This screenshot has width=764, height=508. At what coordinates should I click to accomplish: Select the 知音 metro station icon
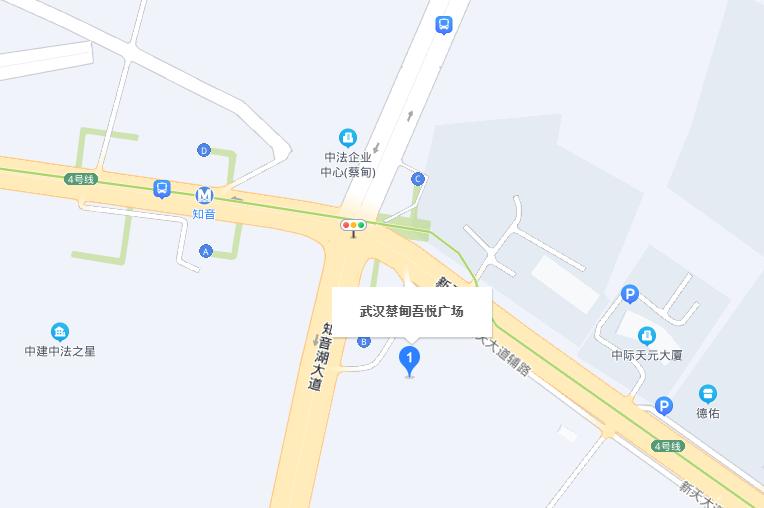[204, 195]
